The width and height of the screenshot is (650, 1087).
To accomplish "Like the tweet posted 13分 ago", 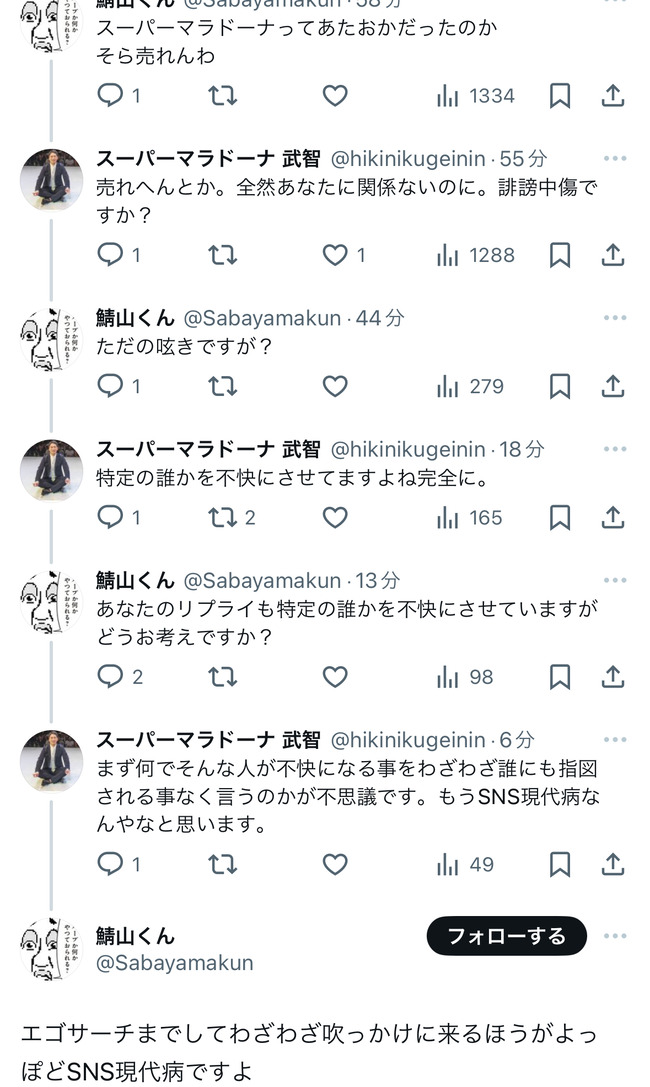I will pyautogui.click(x=335, y=677).
